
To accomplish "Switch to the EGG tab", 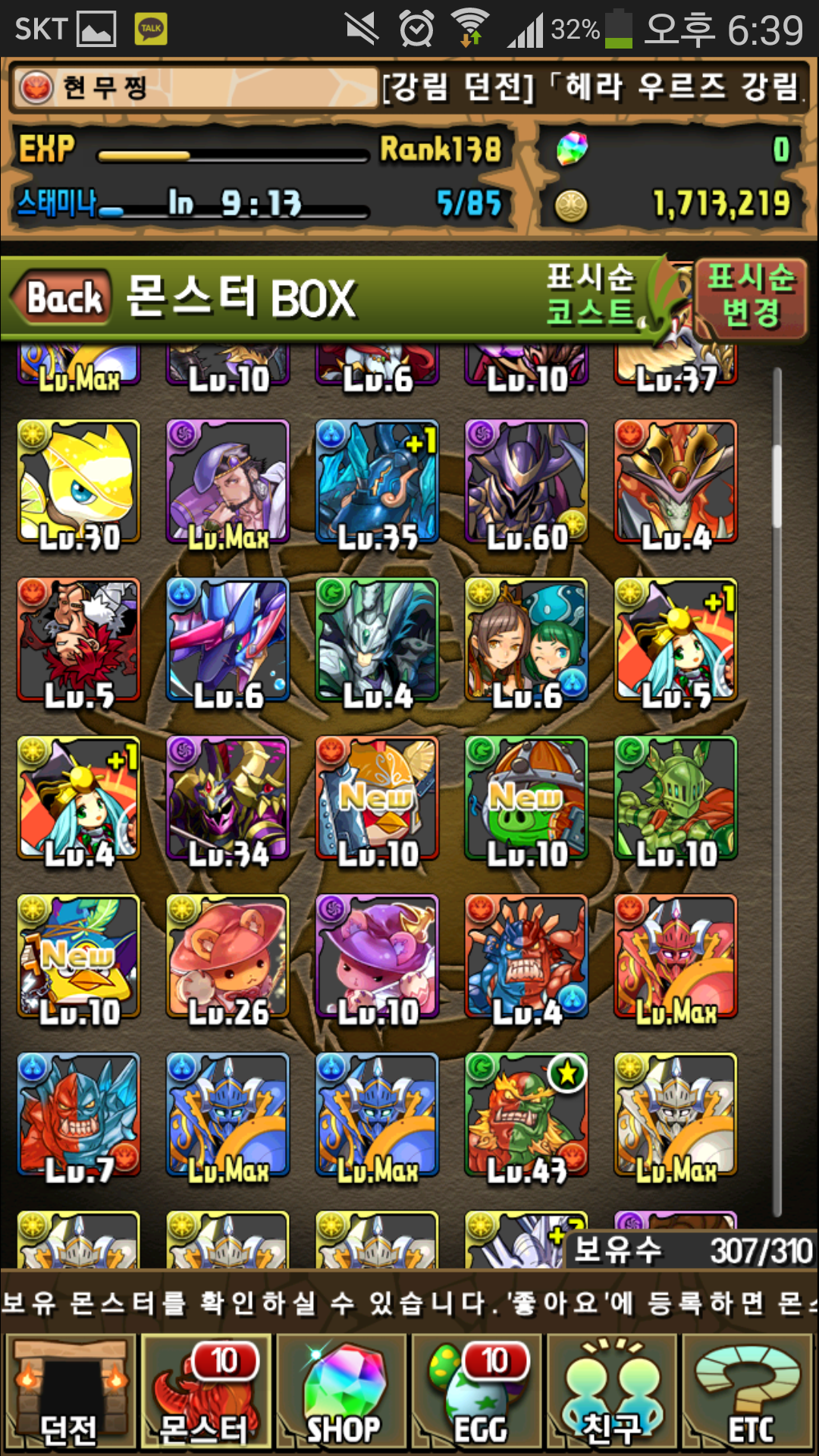I will 478,1392.
